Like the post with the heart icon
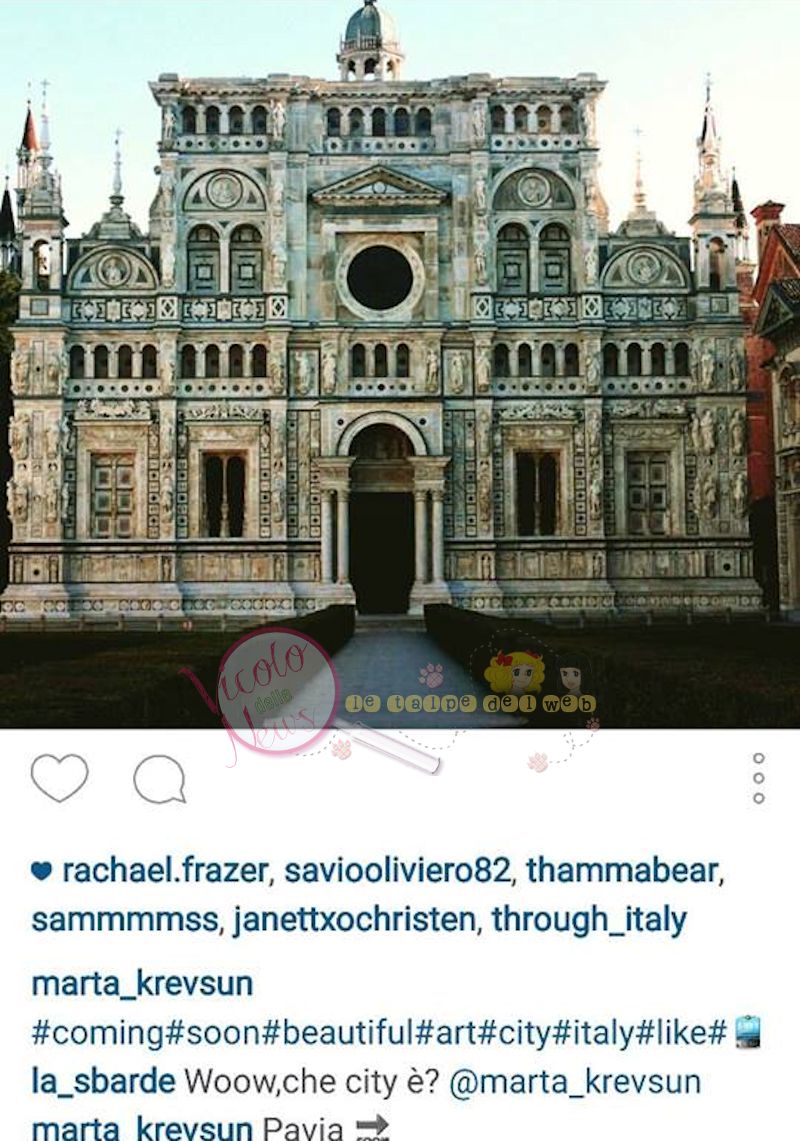The height and width of the screenshot is (1141, 800). point(59,778)
